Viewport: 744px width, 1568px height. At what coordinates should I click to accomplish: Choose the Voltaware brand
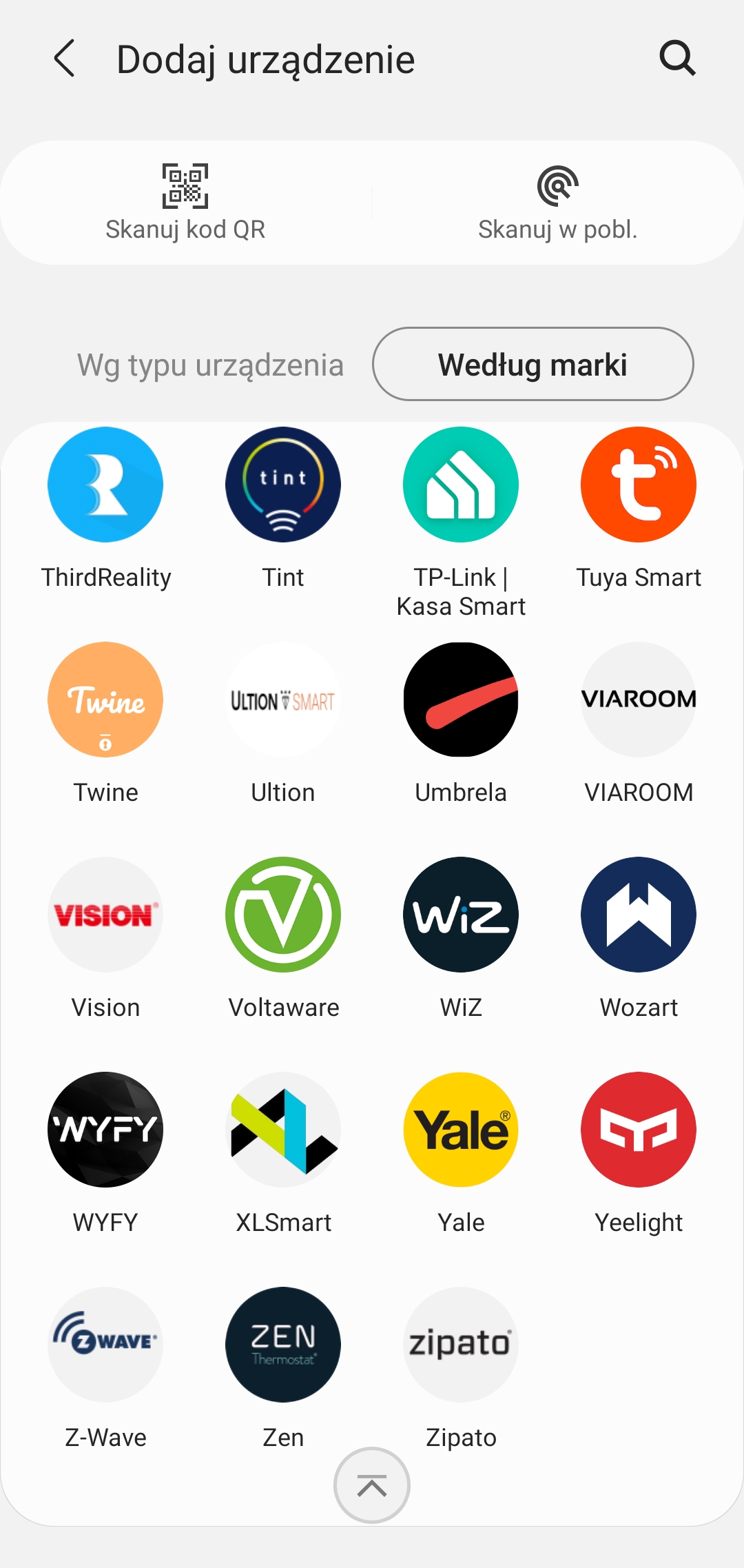pos(283,915)
